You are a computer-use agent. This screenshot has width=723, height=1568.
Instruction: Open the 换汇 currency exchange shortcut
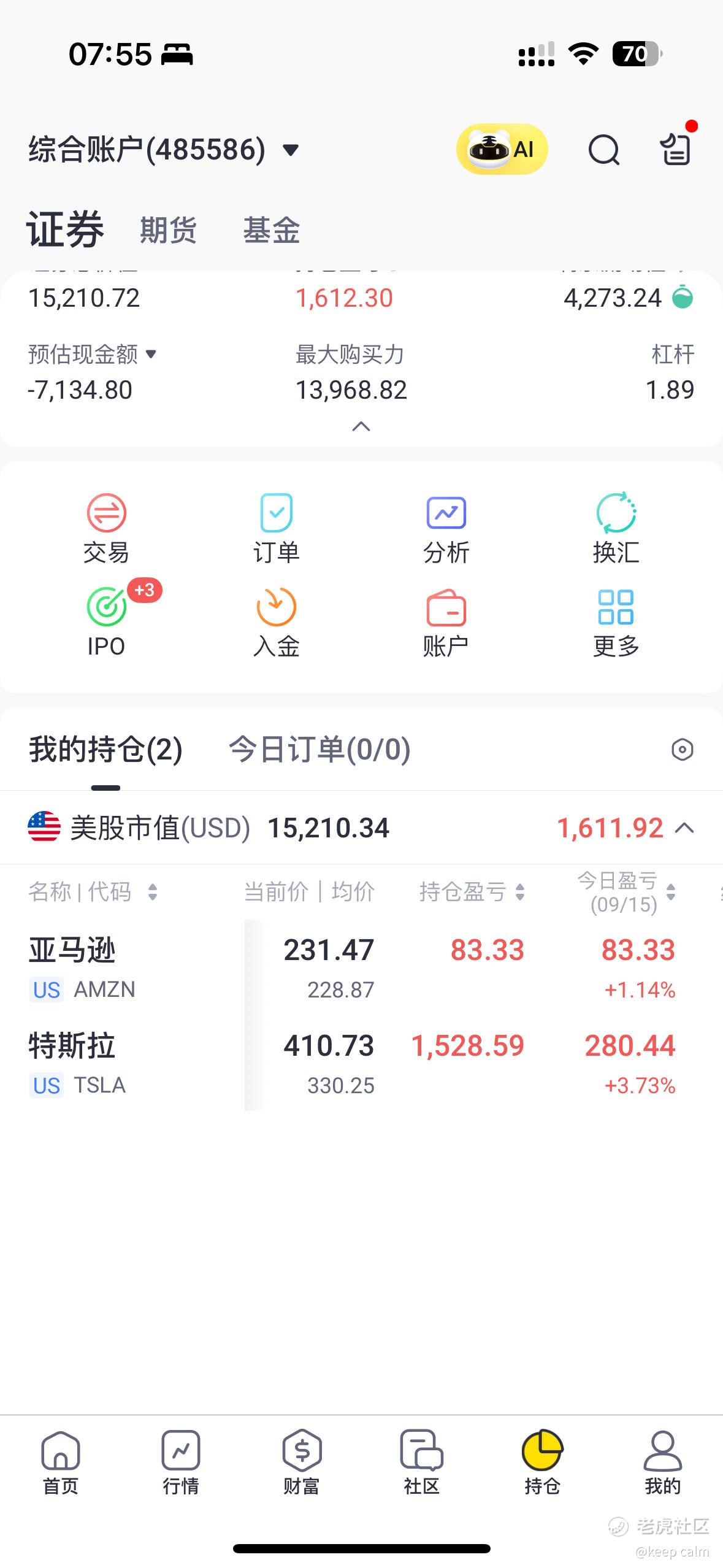616,529
